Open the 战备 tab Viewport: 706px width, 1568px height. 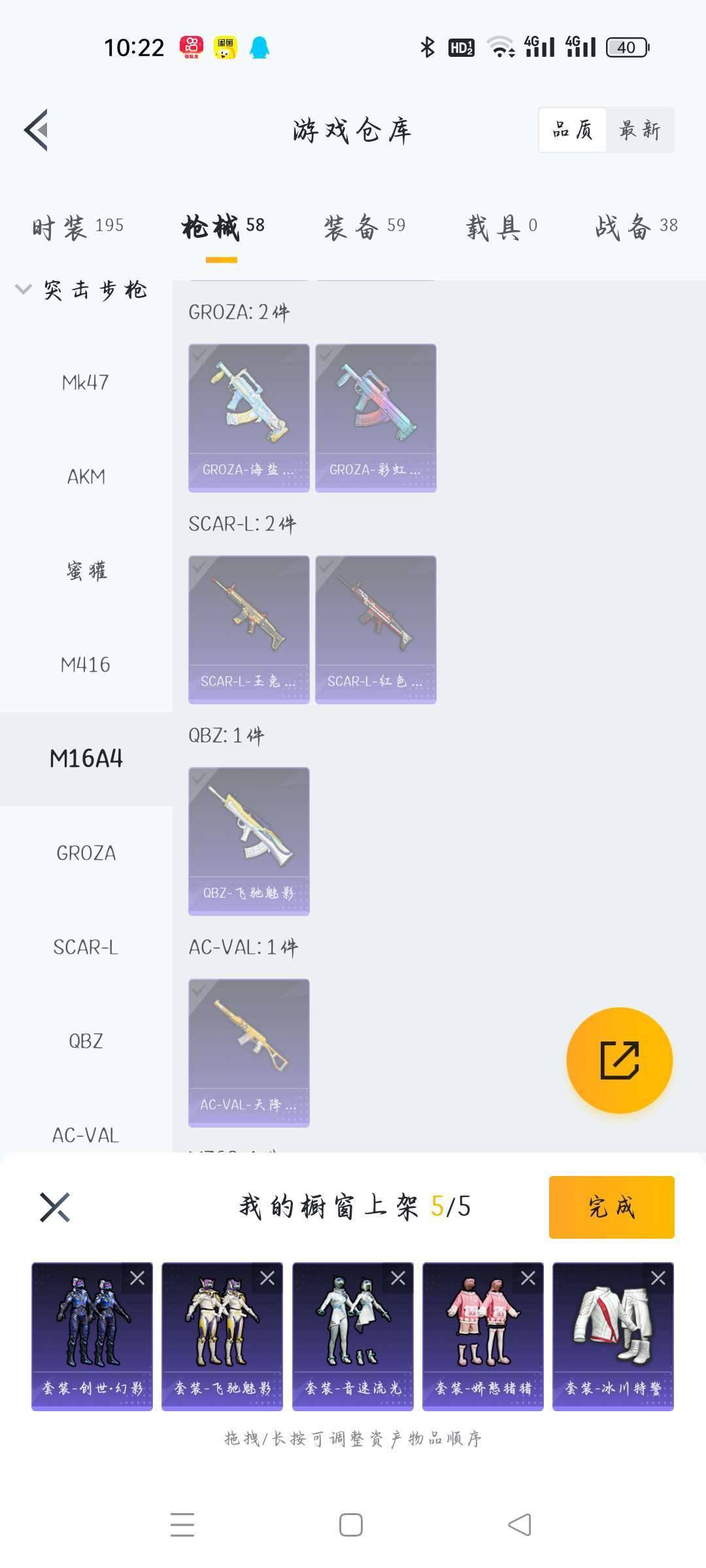[635, 227]
